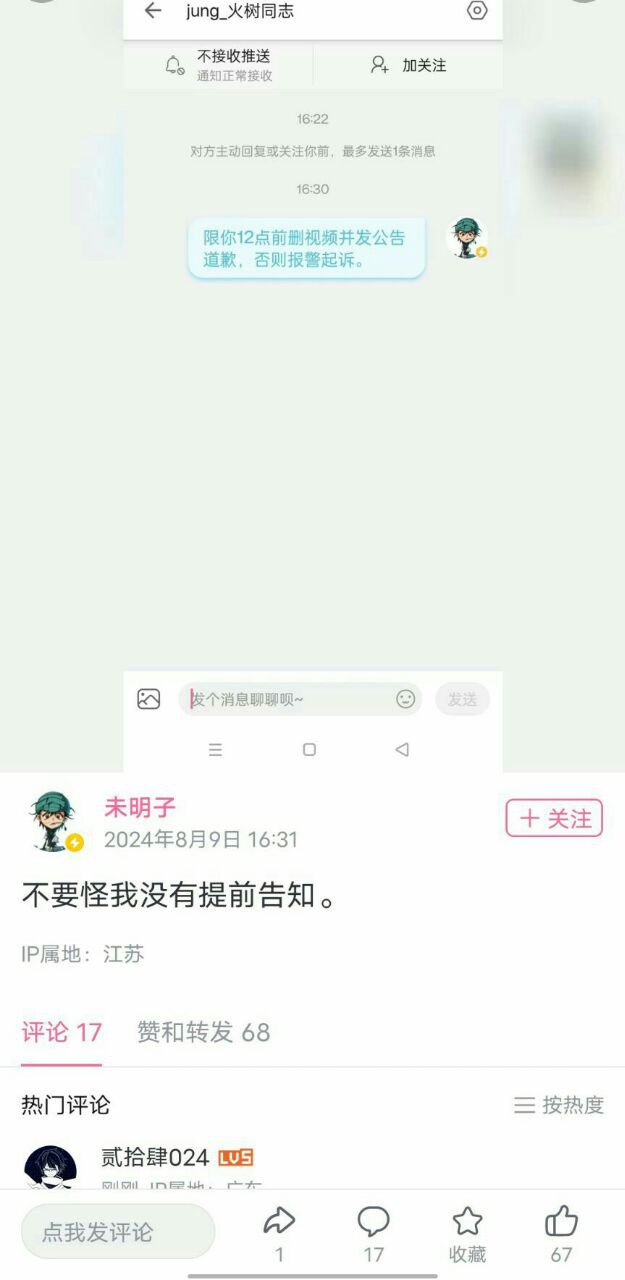
Task: Share this post
Action: (279, 1222)
